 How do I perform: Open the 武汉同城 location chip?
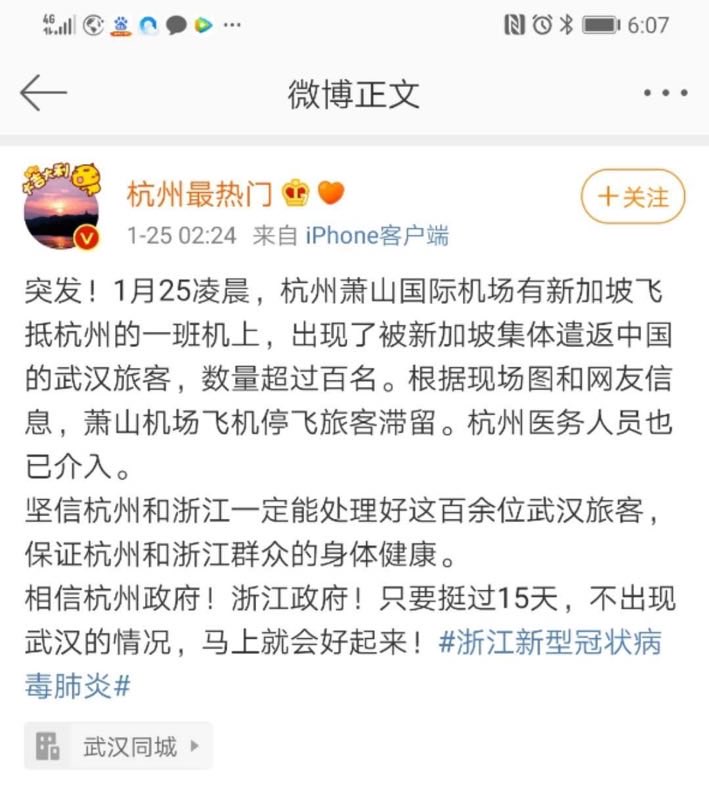click(118, 746)
